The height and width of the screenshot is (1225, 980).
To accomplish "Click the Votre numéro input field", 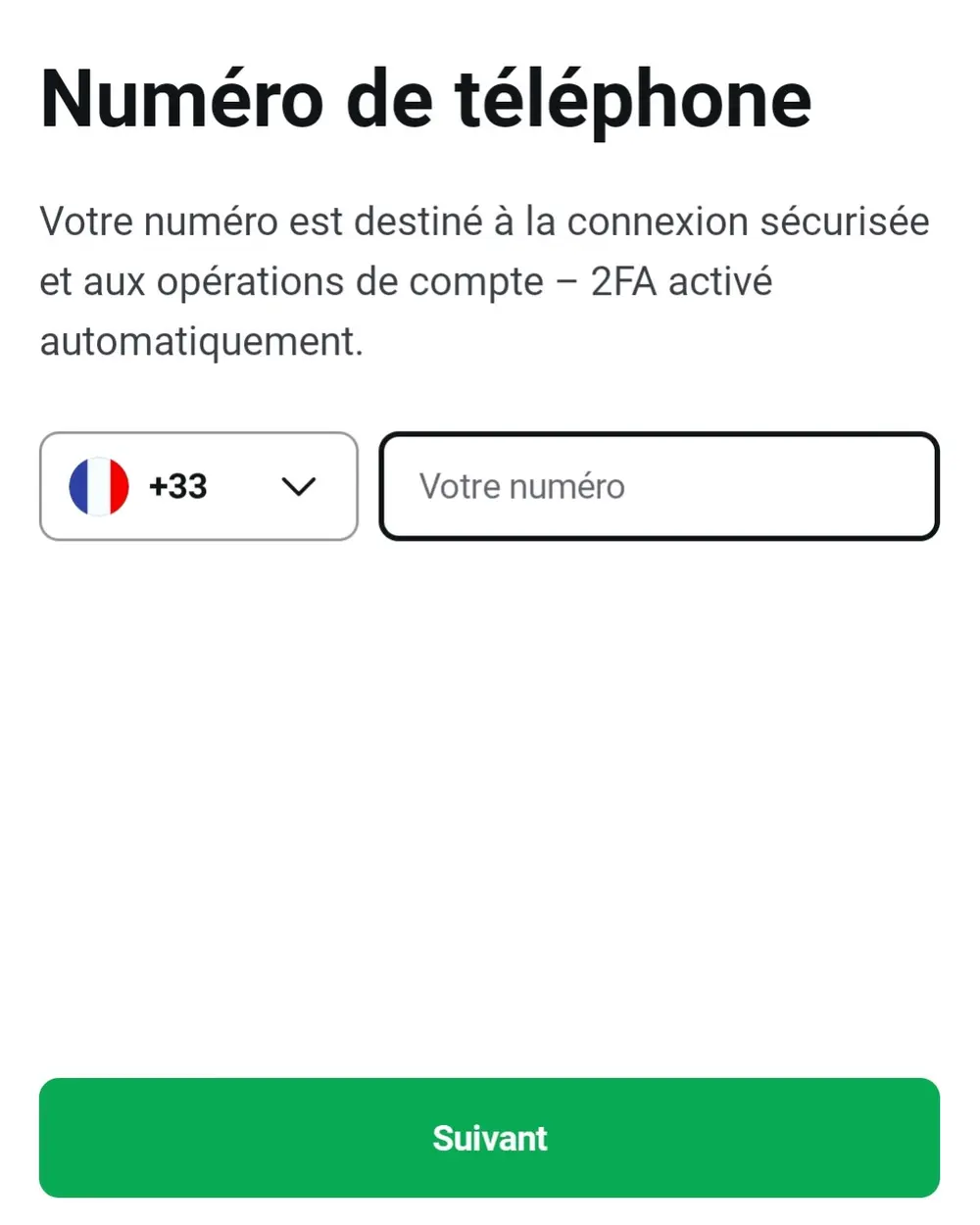I will click(659, 486).
